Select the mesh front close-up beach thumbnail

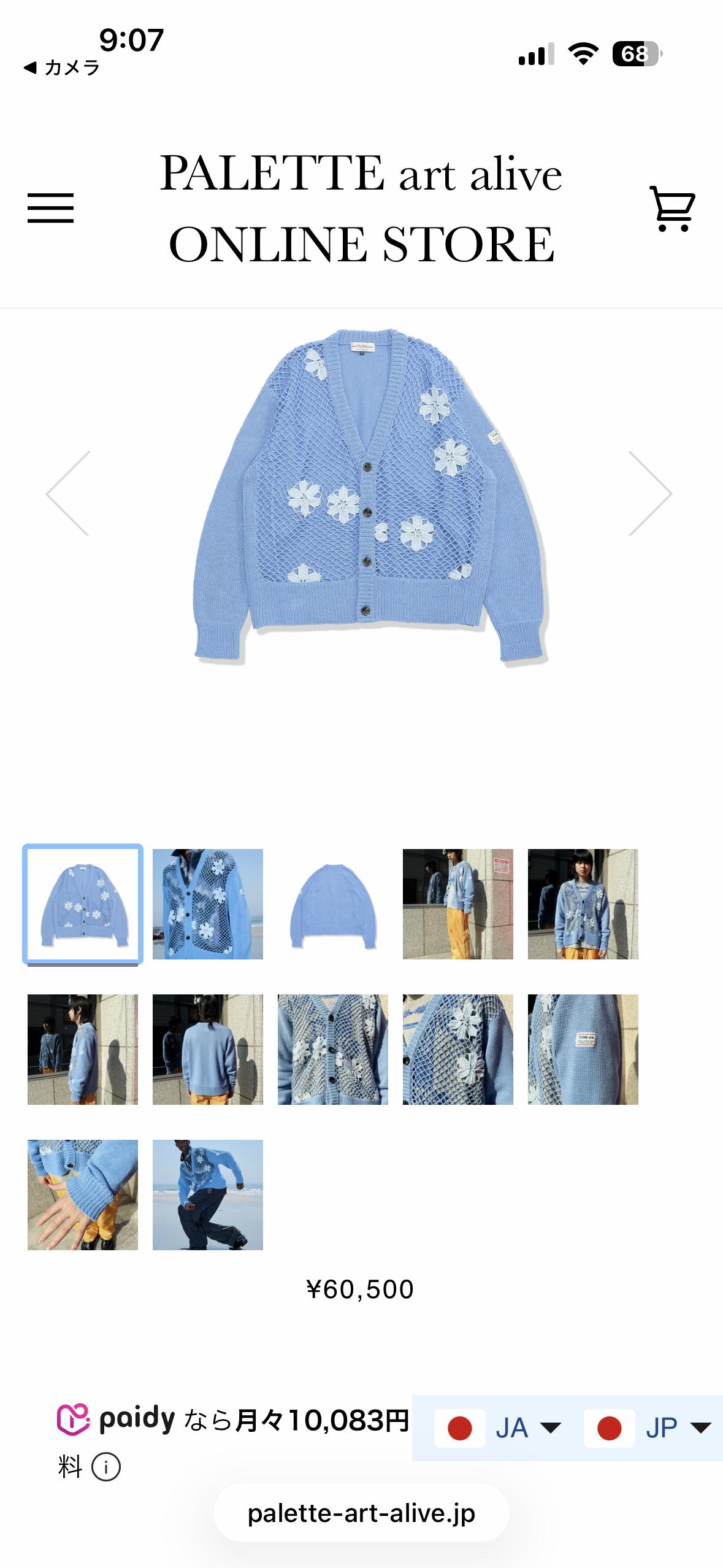coord(207,904)
